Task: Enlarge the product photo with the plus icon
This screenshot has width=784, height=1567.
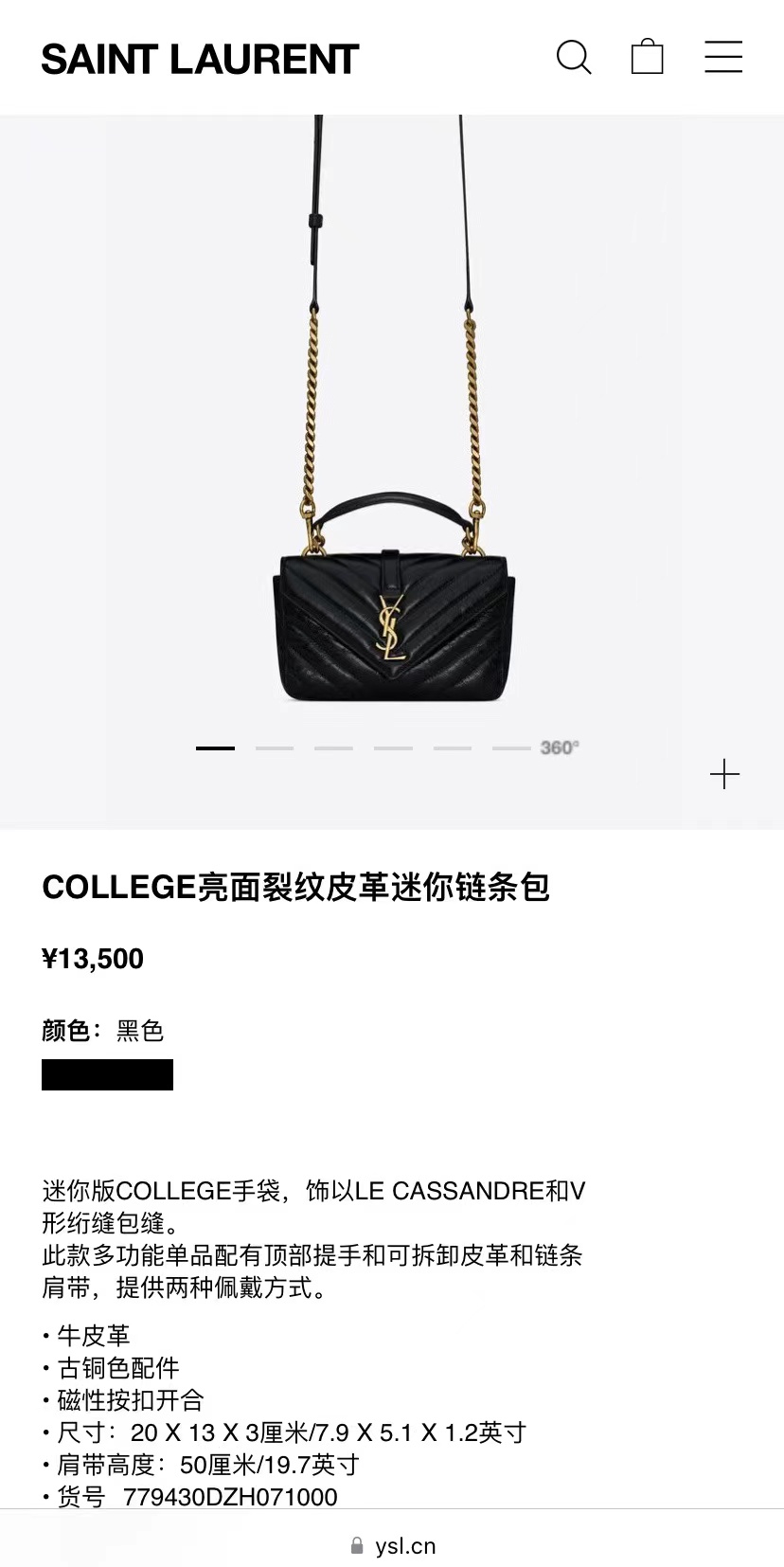Action: pos(724,774)
